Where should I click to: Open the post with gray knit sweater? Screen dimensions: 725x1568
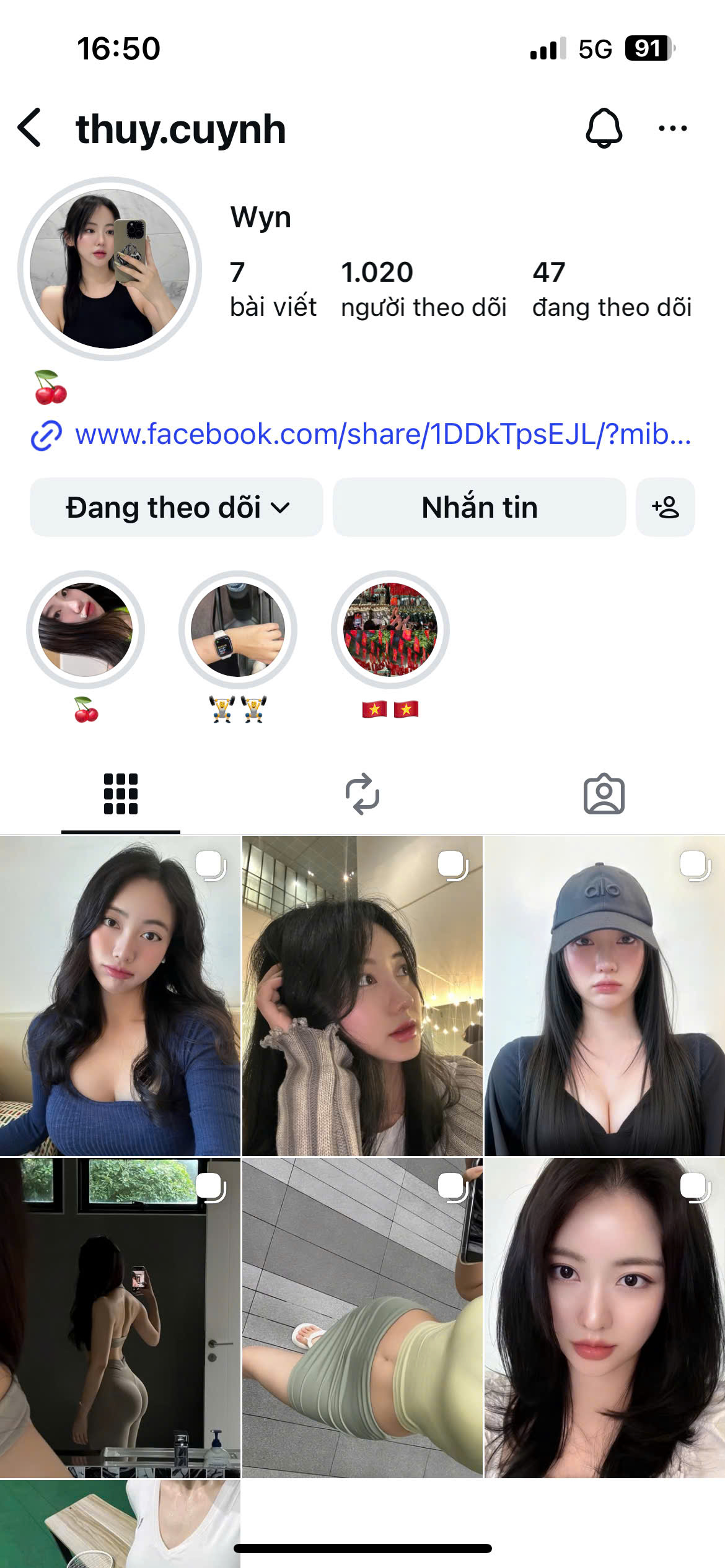[x=362, y=996]
